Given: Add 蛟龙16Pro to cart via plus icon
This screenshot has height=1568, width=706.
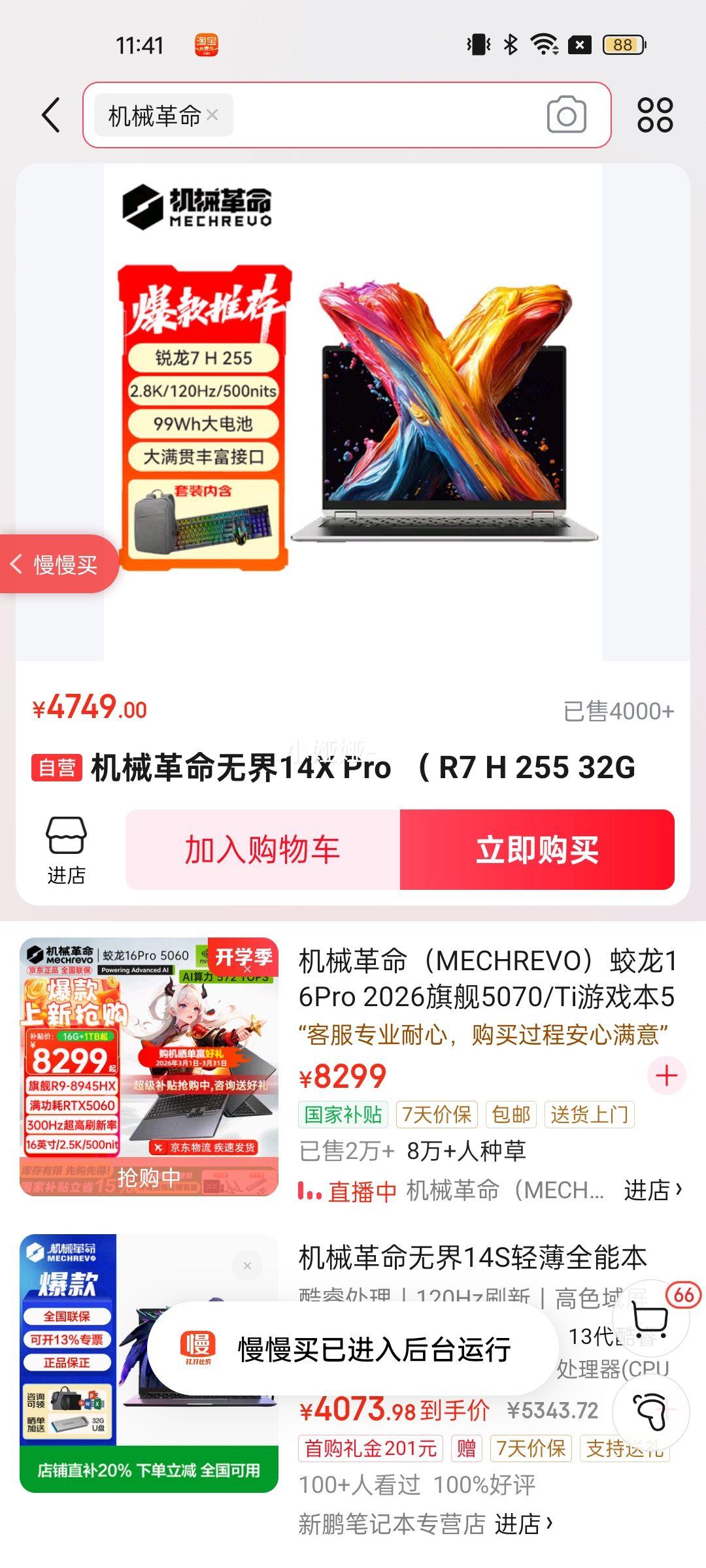Looking at the screenshot, I should [666, 1076].
